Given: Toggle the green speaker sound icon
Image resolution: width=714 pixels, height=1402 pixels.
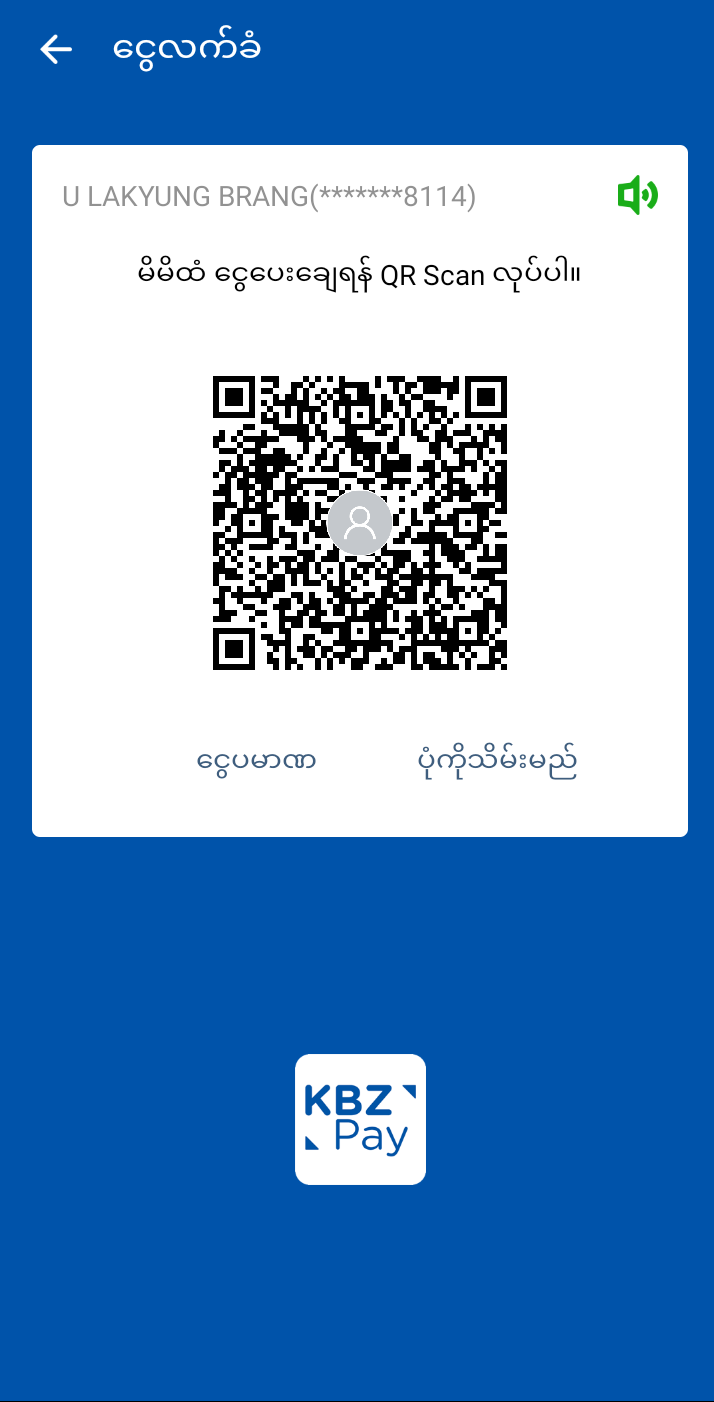Looking at the screenshot, I should click(x=637, y=195).
